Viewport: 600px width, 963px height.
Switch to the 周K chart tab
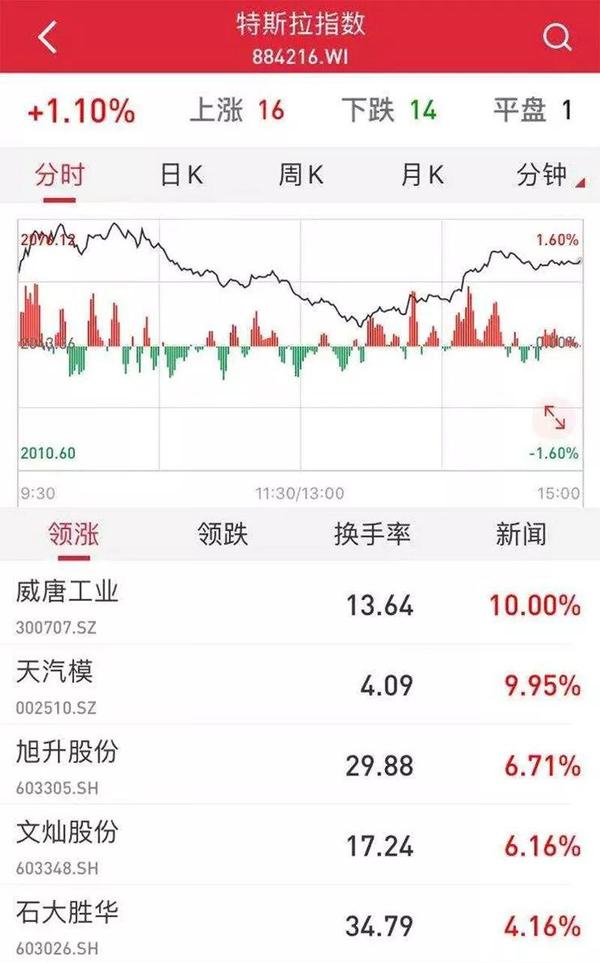coord(301,175)
